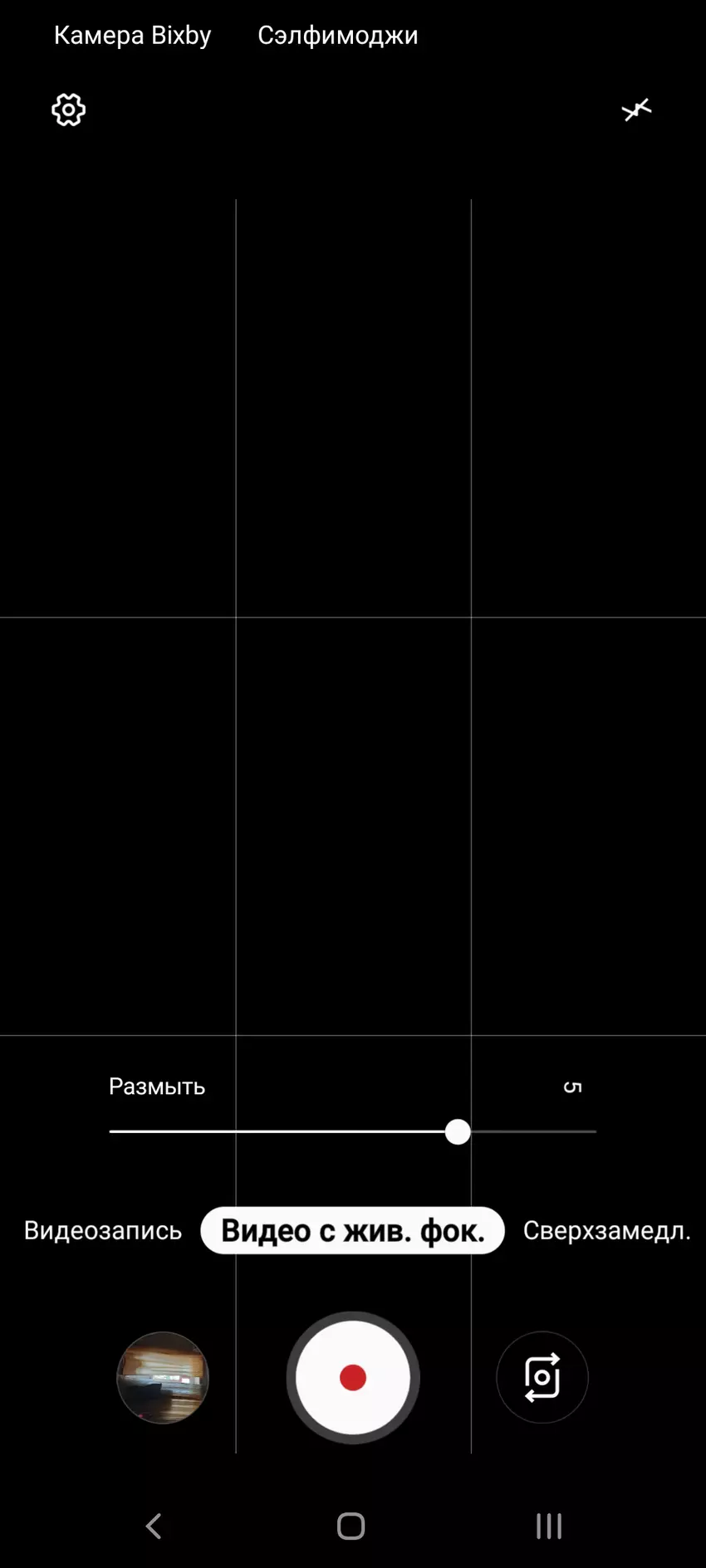Start recording with the red button
The image size is (706, 1568).
point(353,1378)
